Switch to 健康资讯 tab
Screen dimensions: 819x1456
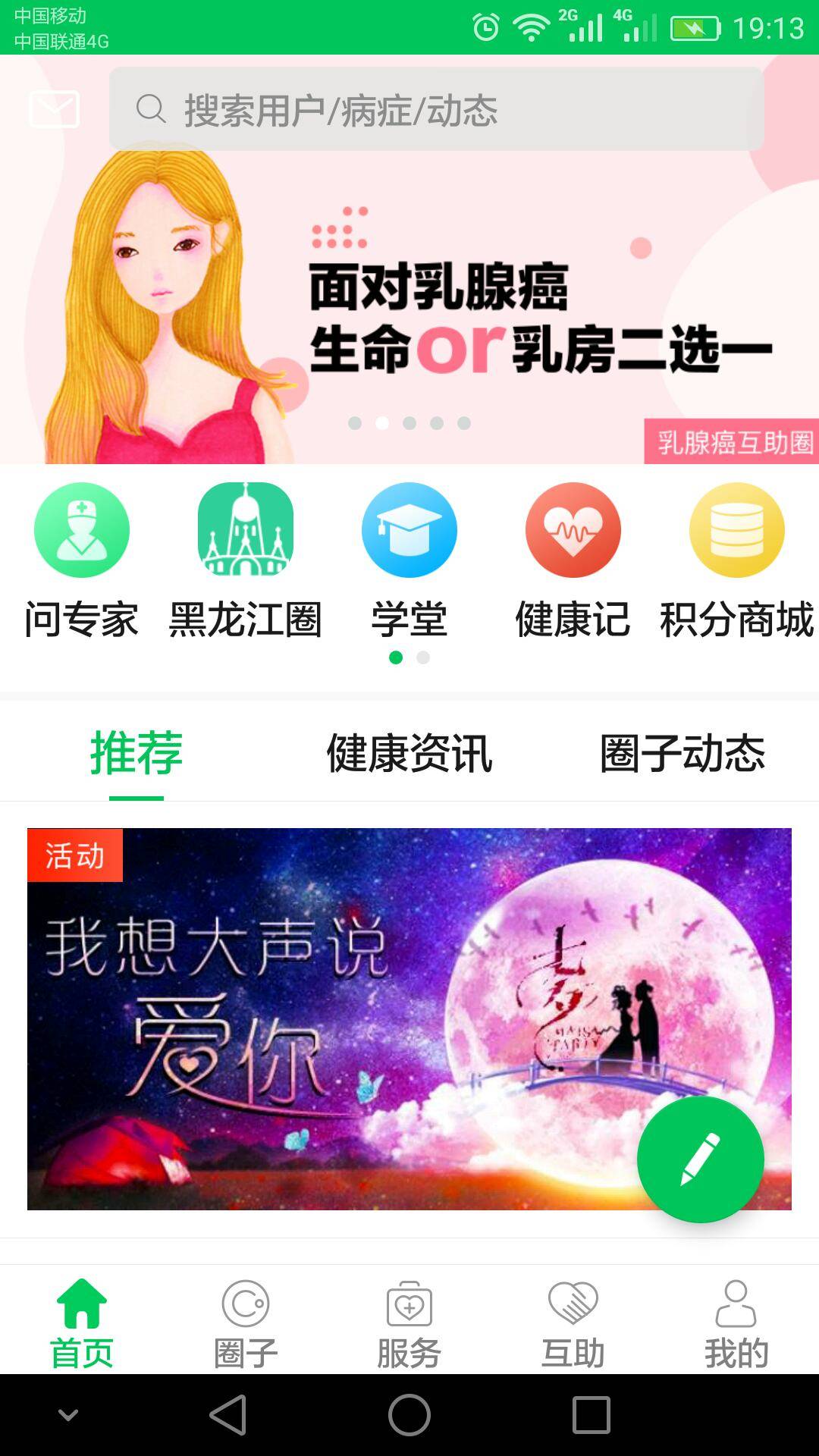coord(409,753)
